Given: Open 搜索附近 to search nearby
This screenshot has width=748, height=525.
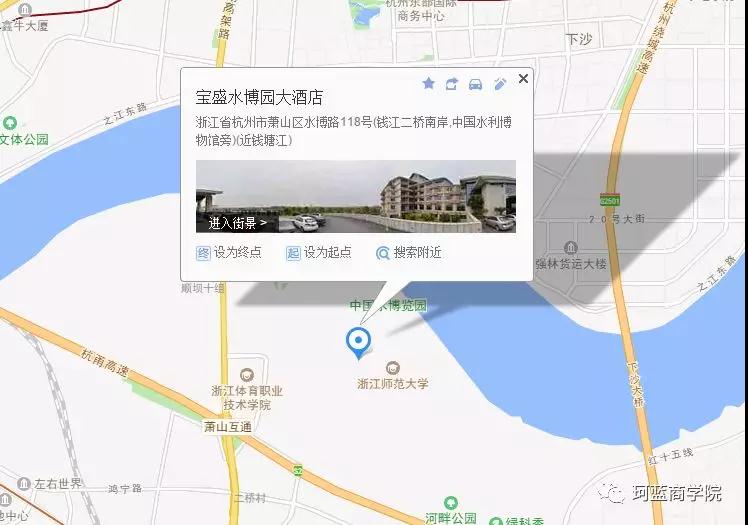Looking at the screenshot, I should (x=408, y=253).
